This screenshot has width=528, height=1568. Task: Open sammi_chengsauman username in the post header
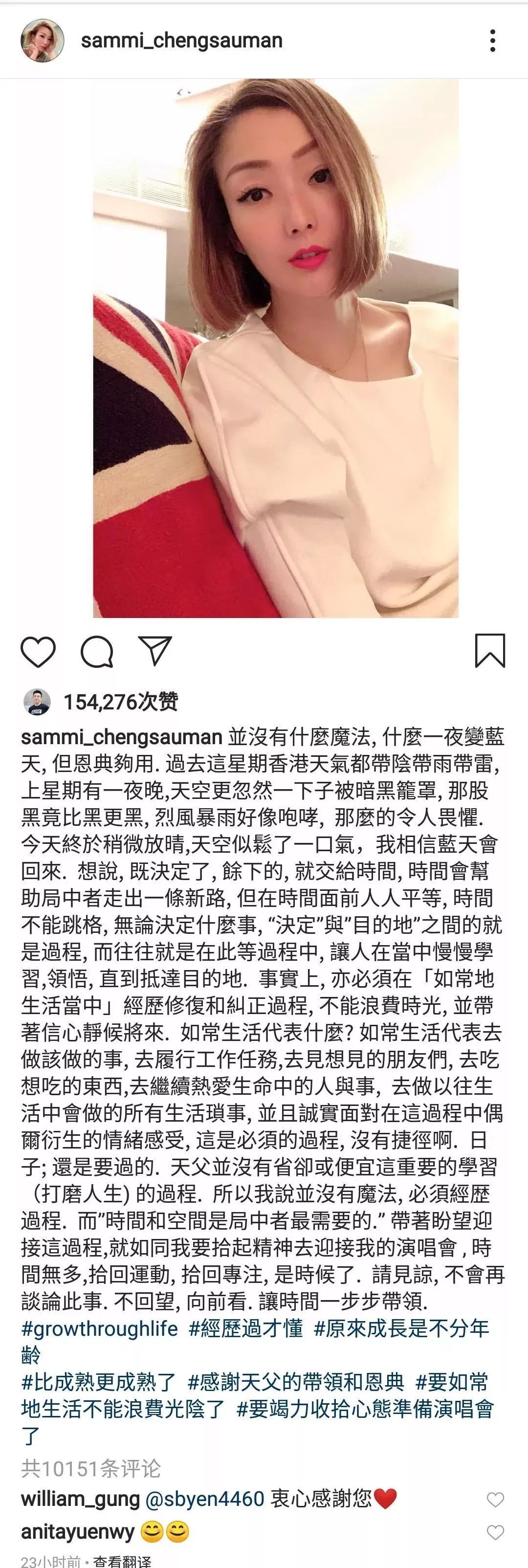coord(181,41)
